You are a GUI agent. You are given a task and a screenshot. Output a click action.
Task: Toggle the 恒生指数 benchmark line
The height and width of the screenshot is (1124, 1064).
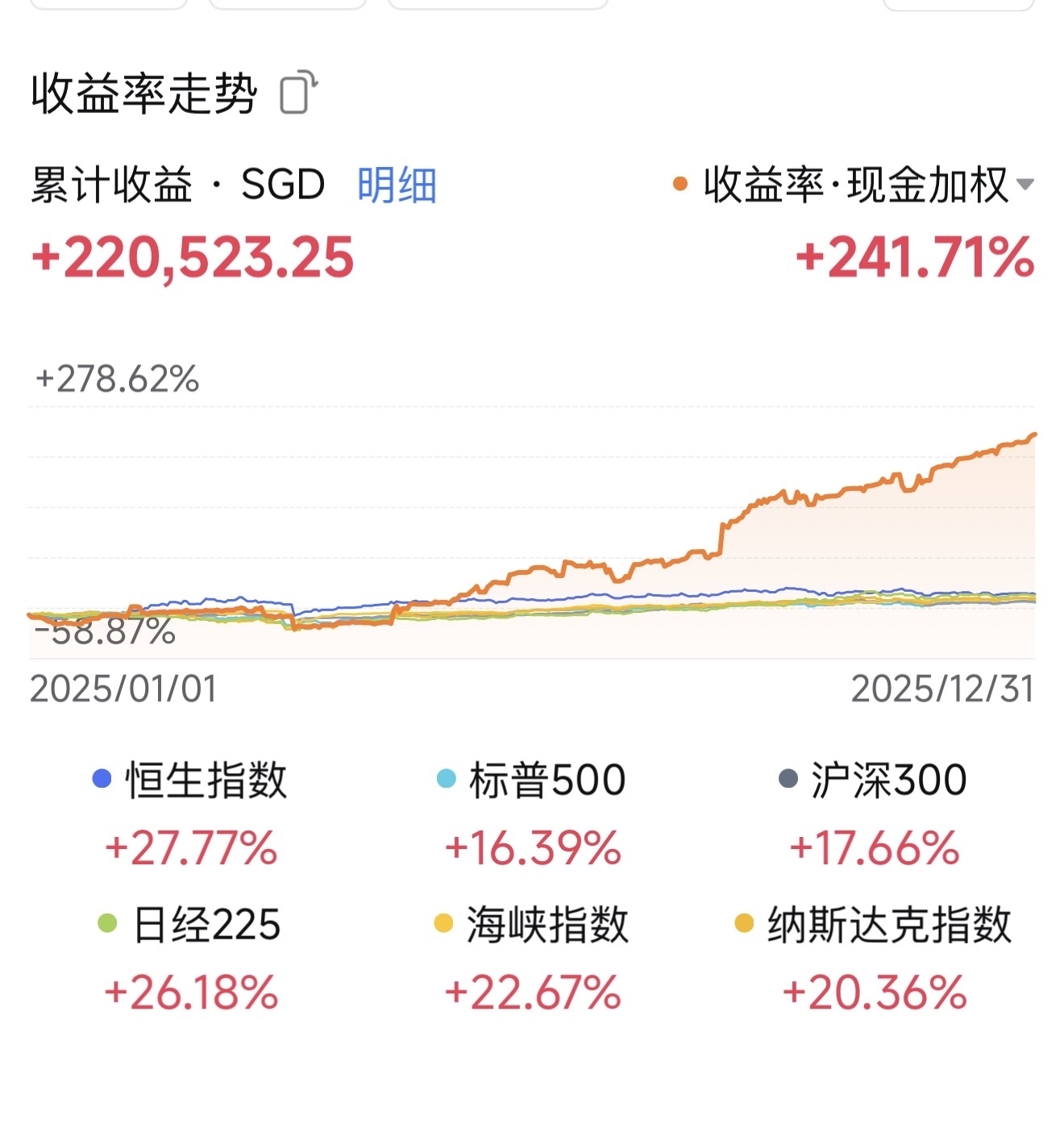click(190, 780)
